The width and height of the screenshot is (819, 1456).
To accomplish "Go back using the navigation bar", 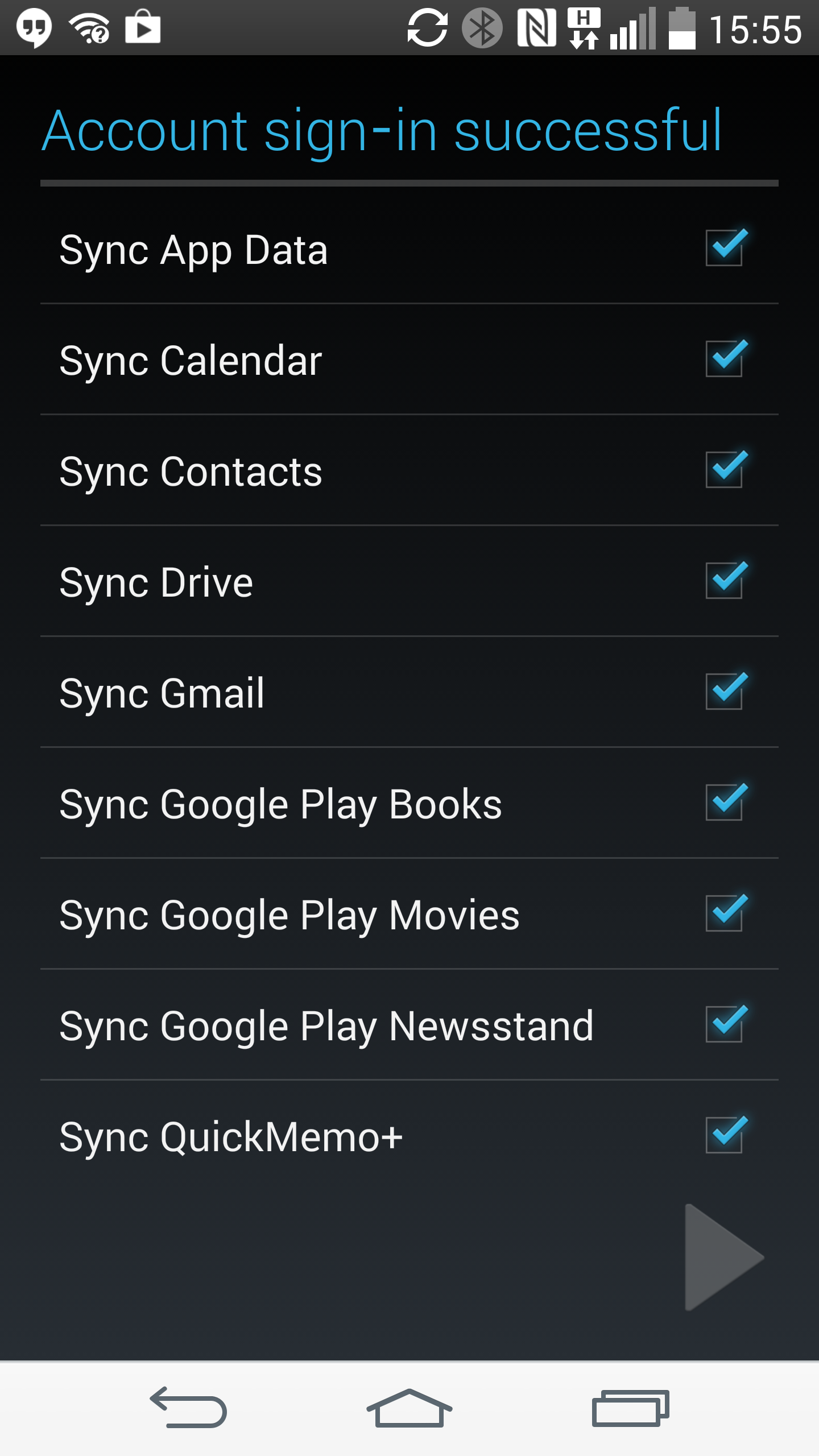I will coord(188,1408).
